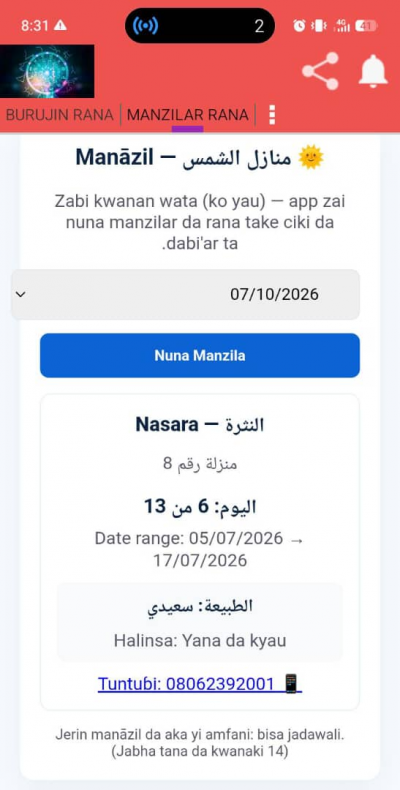Open the Tuntubi: 08062392001 contact link
This screenshot has width=400, height=790.
pos(200,684)
